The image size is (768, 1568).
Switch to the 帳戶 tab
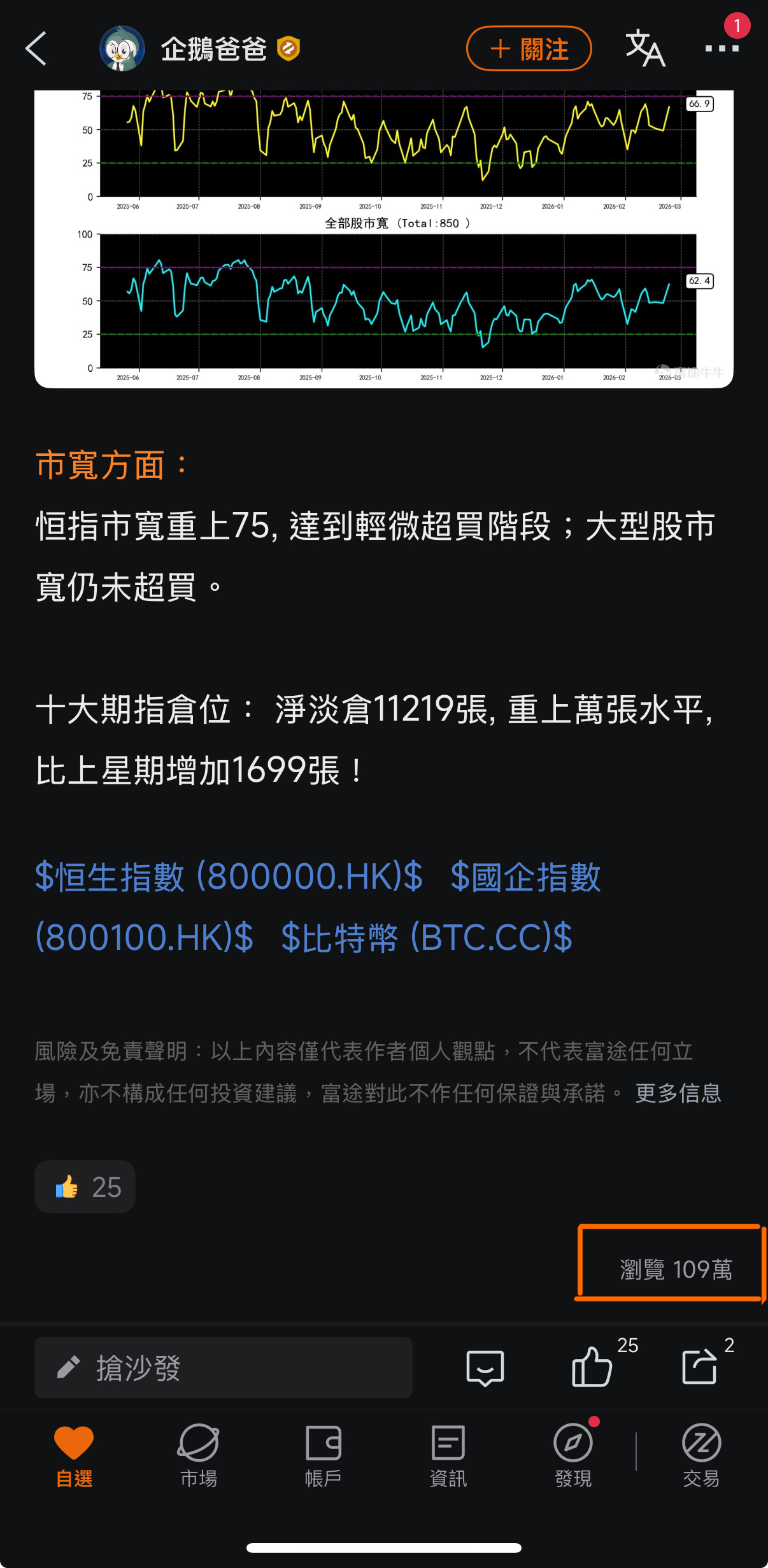coord(324,1455)
